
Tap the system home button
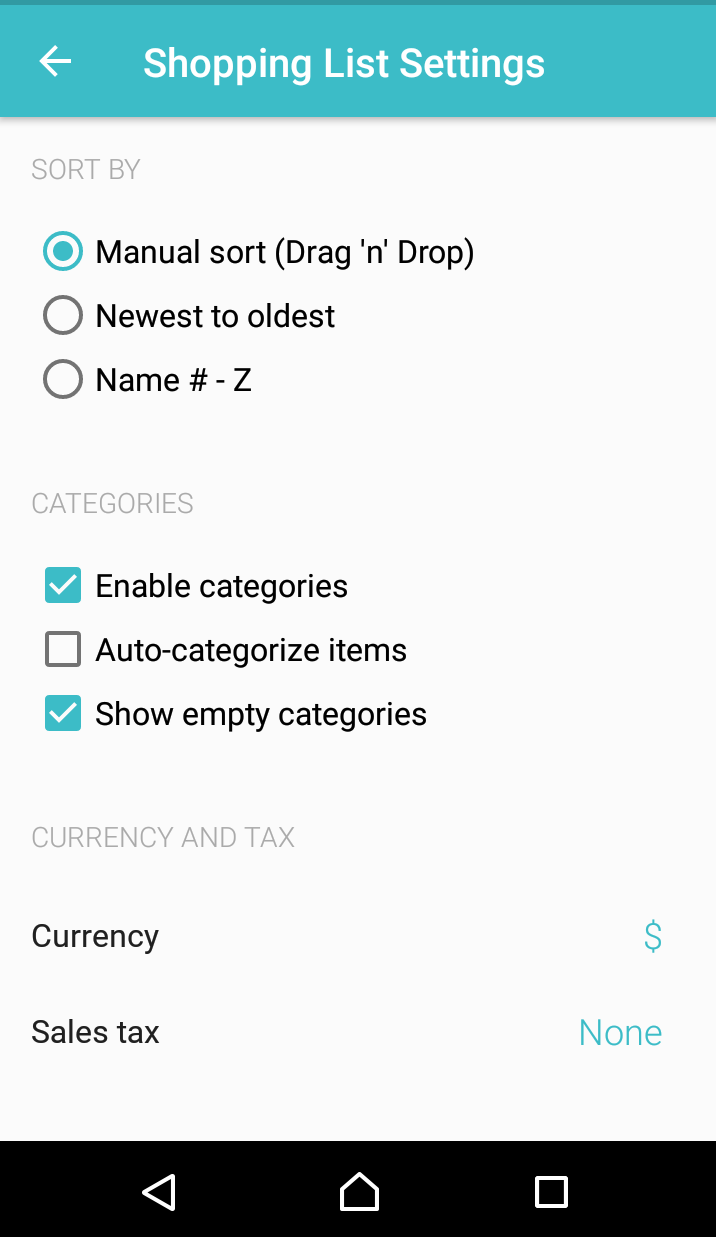359,1191
